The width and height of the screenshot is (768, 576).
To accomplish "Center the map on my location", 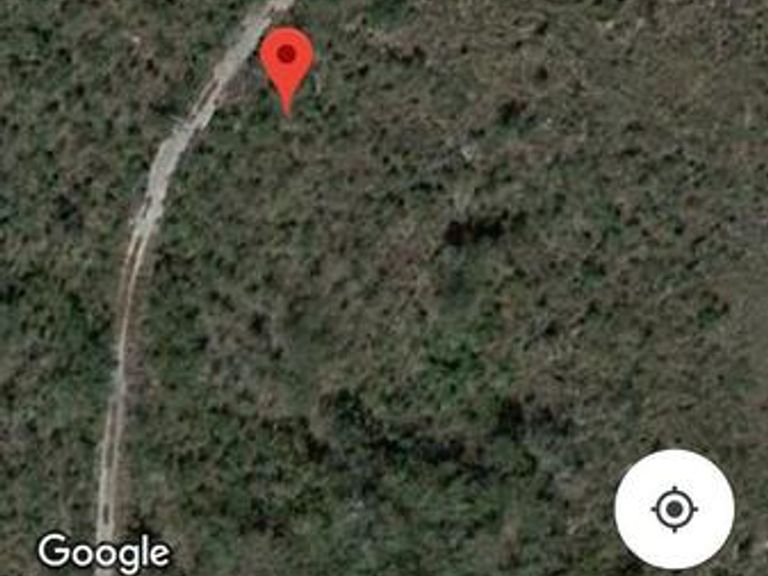I will point(674,509).
